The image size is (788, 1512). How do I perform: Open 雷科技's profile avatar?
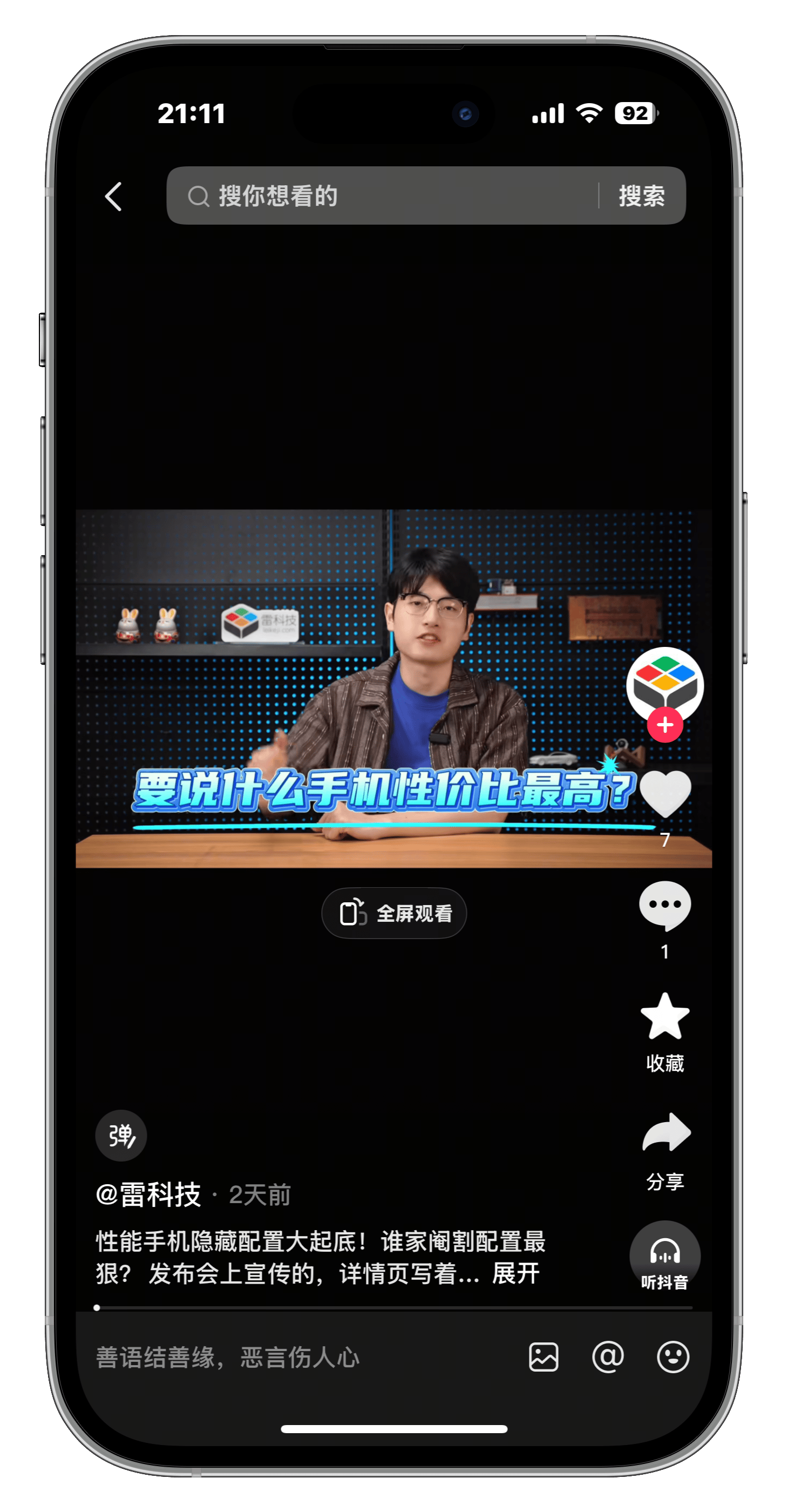click(x=665, y=683)
